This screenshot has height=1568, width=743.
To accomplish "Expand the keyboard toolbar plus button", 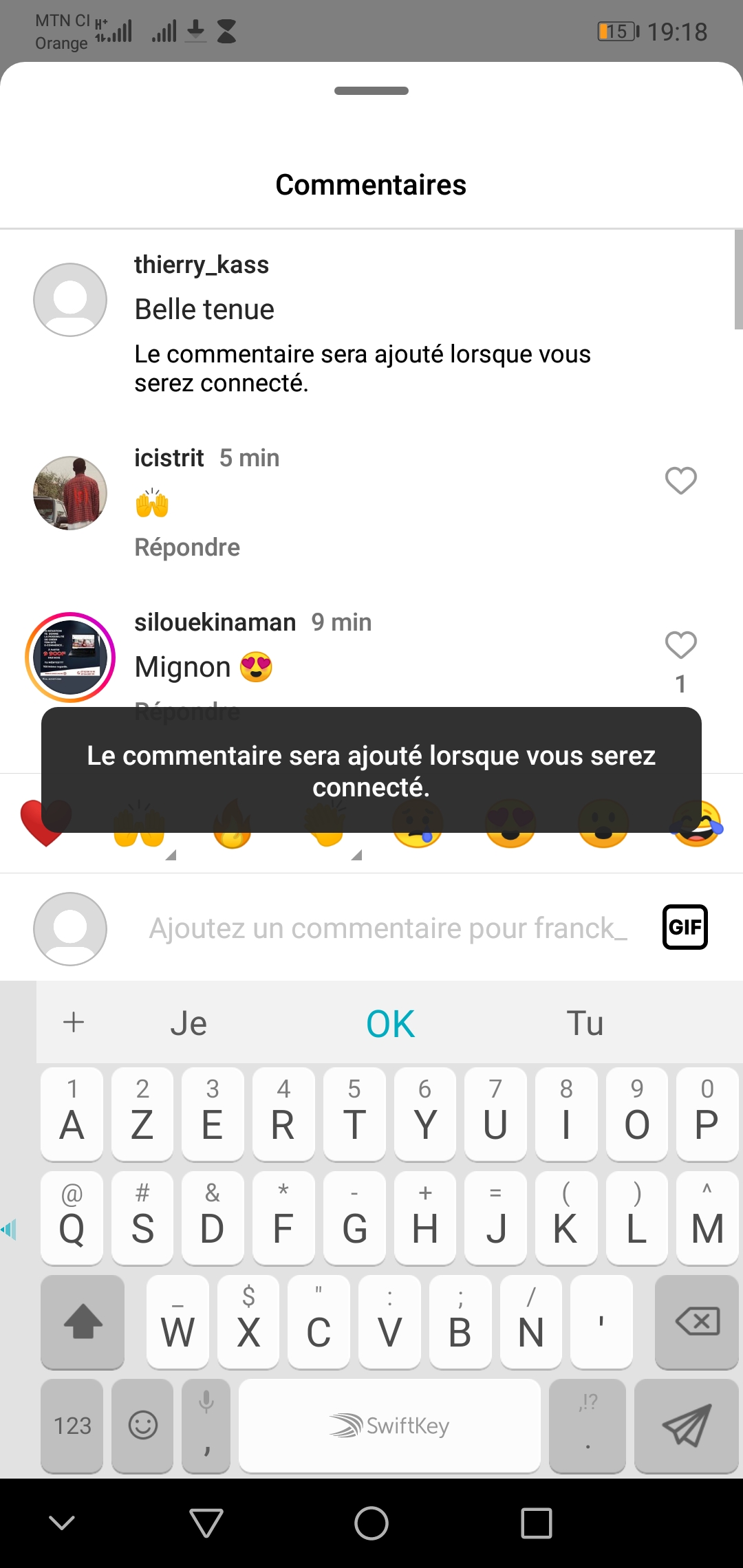I will 74,1023.
